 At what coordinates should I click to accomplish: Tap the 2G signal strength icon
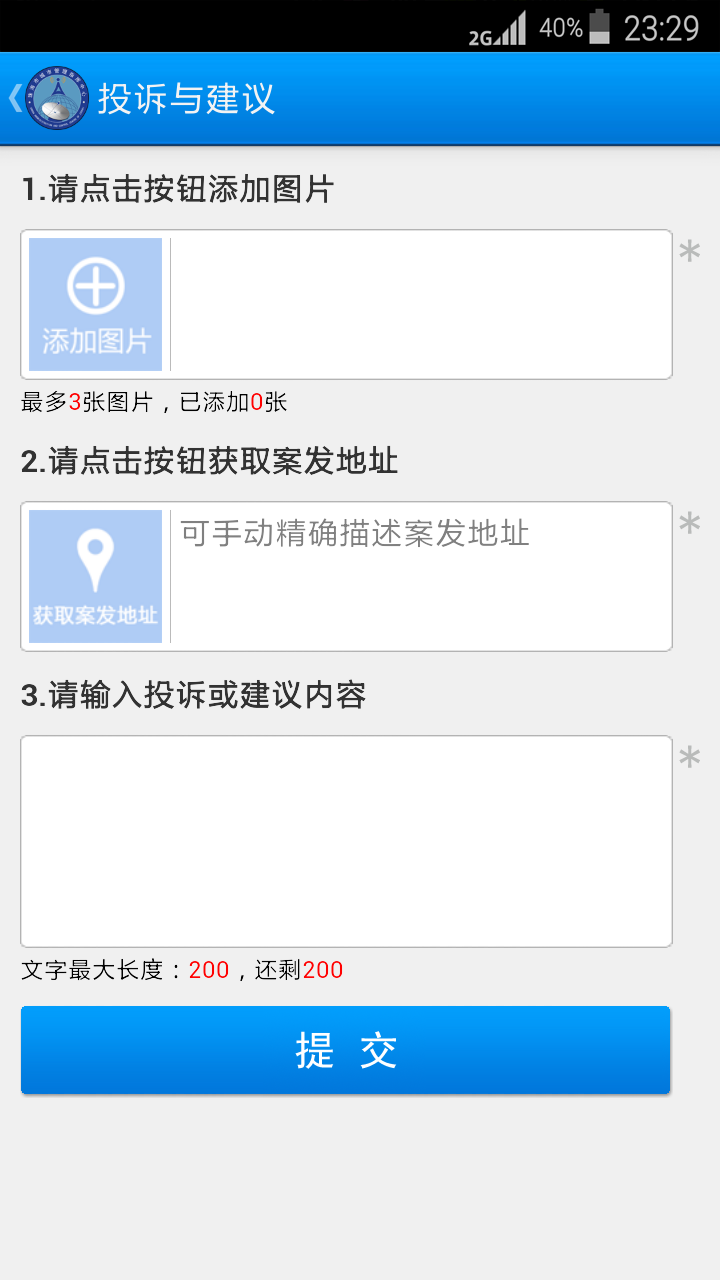pos(497,29)
